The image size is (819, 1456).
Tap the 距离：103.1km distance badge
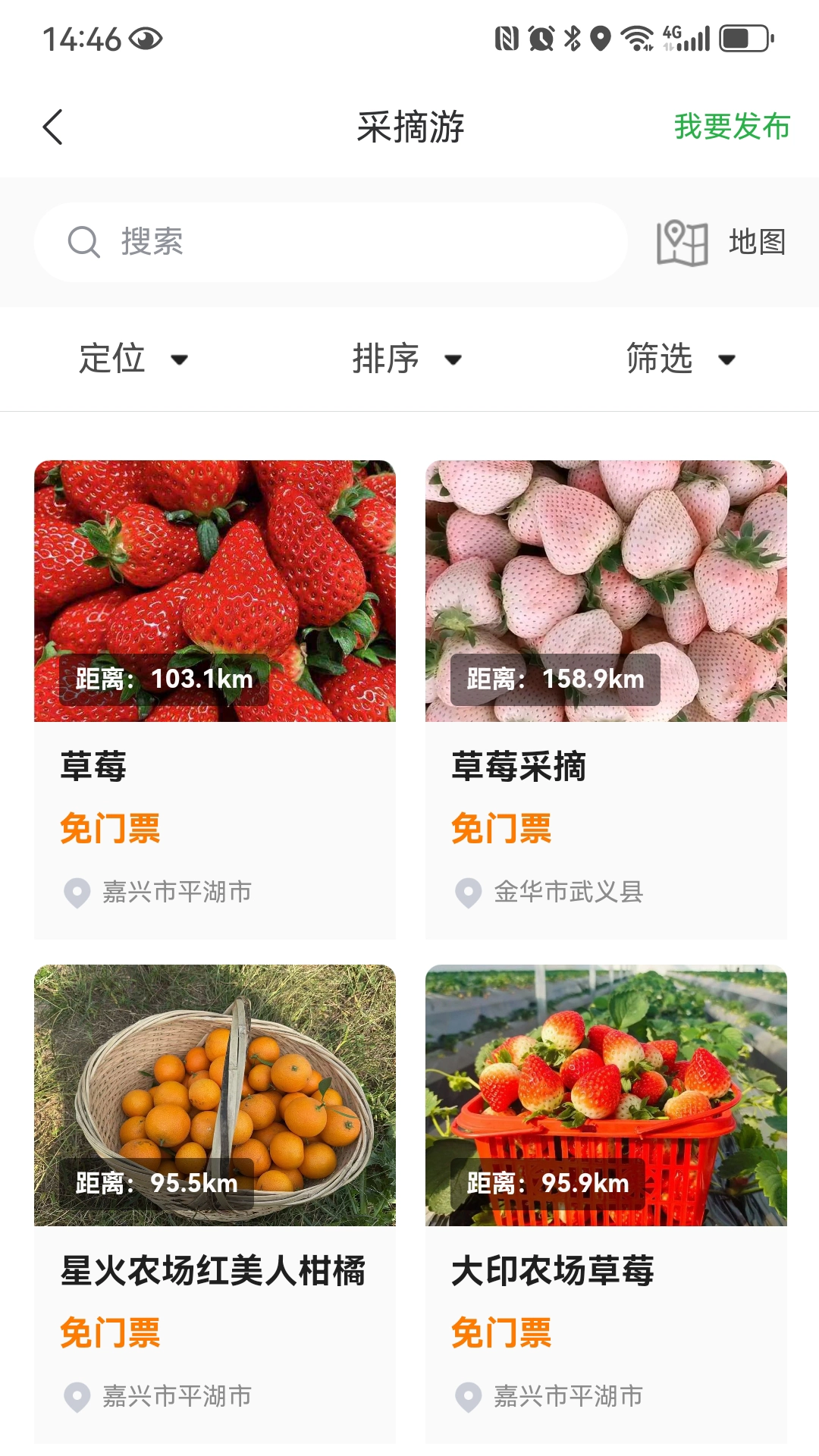click(164, 679)
